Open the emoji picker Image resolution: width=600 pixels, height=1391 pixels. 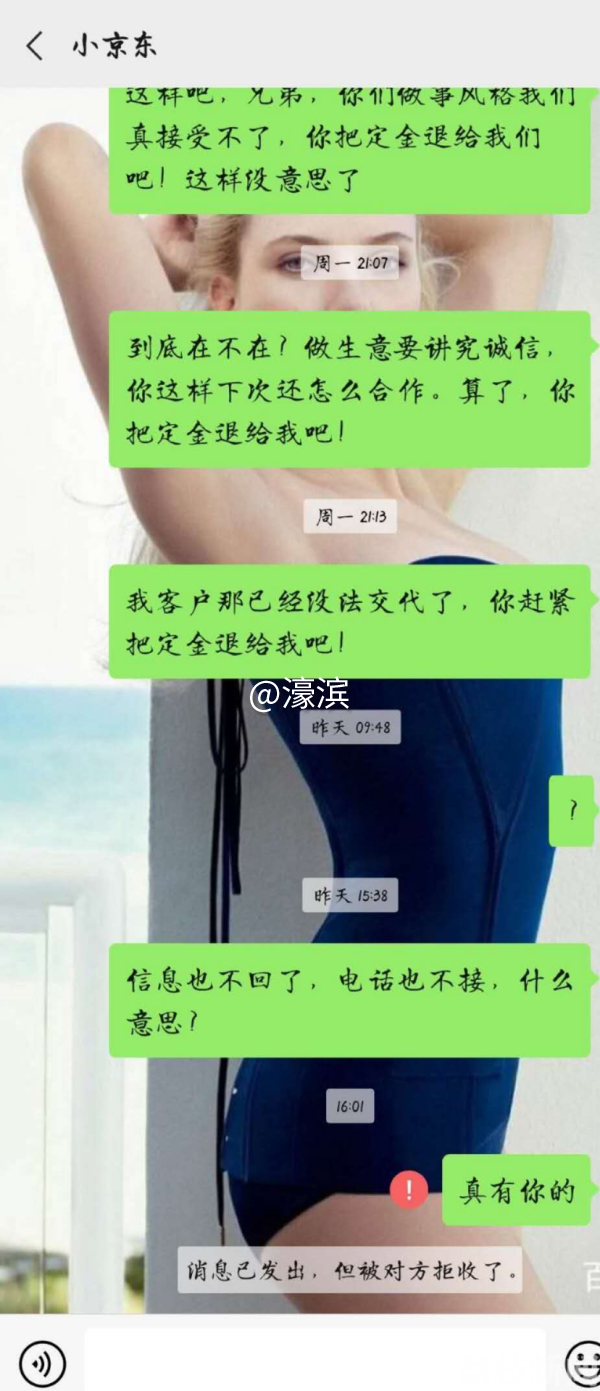coord(582,1363)
